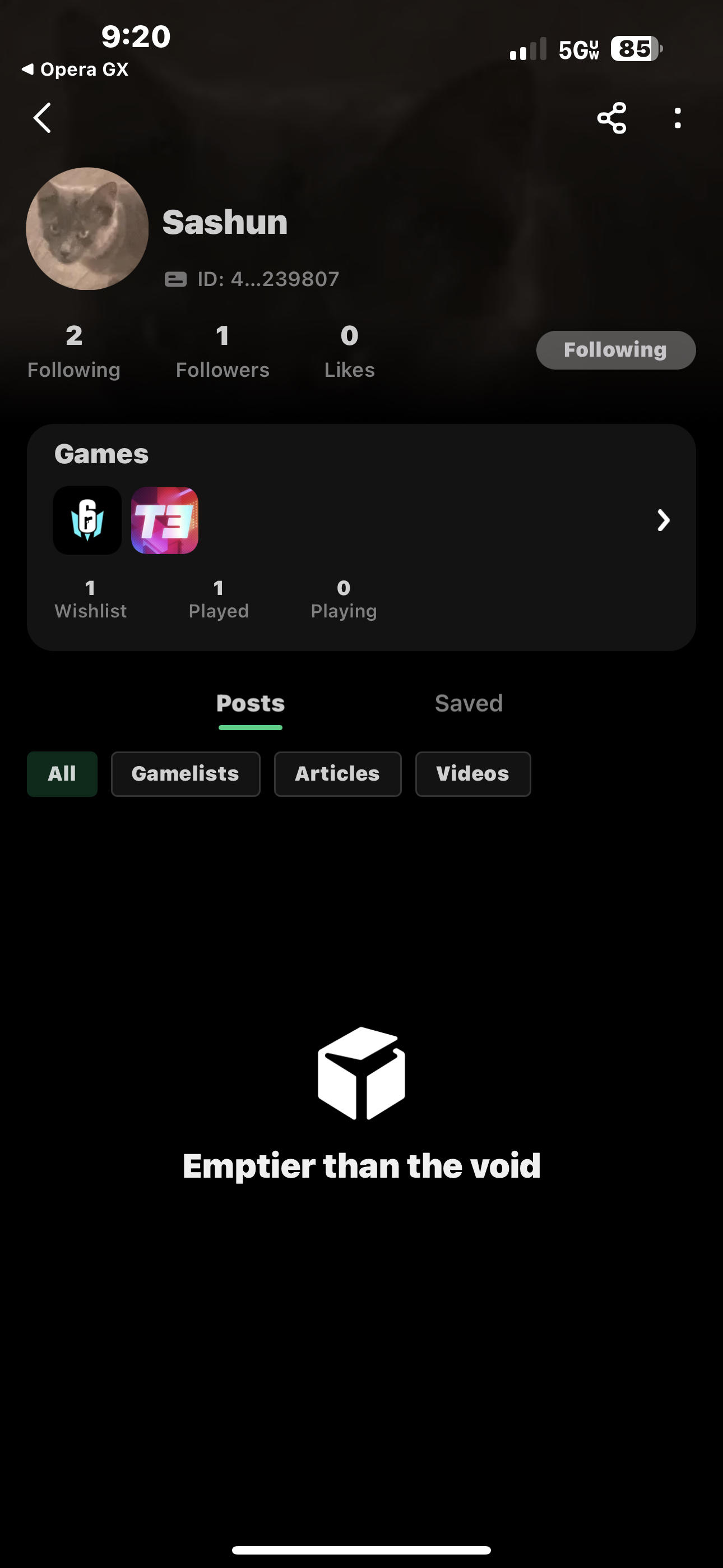Go back using the top-left arrow
The width and height of the screenshot is (723, 1568).
tap(42, 117)
